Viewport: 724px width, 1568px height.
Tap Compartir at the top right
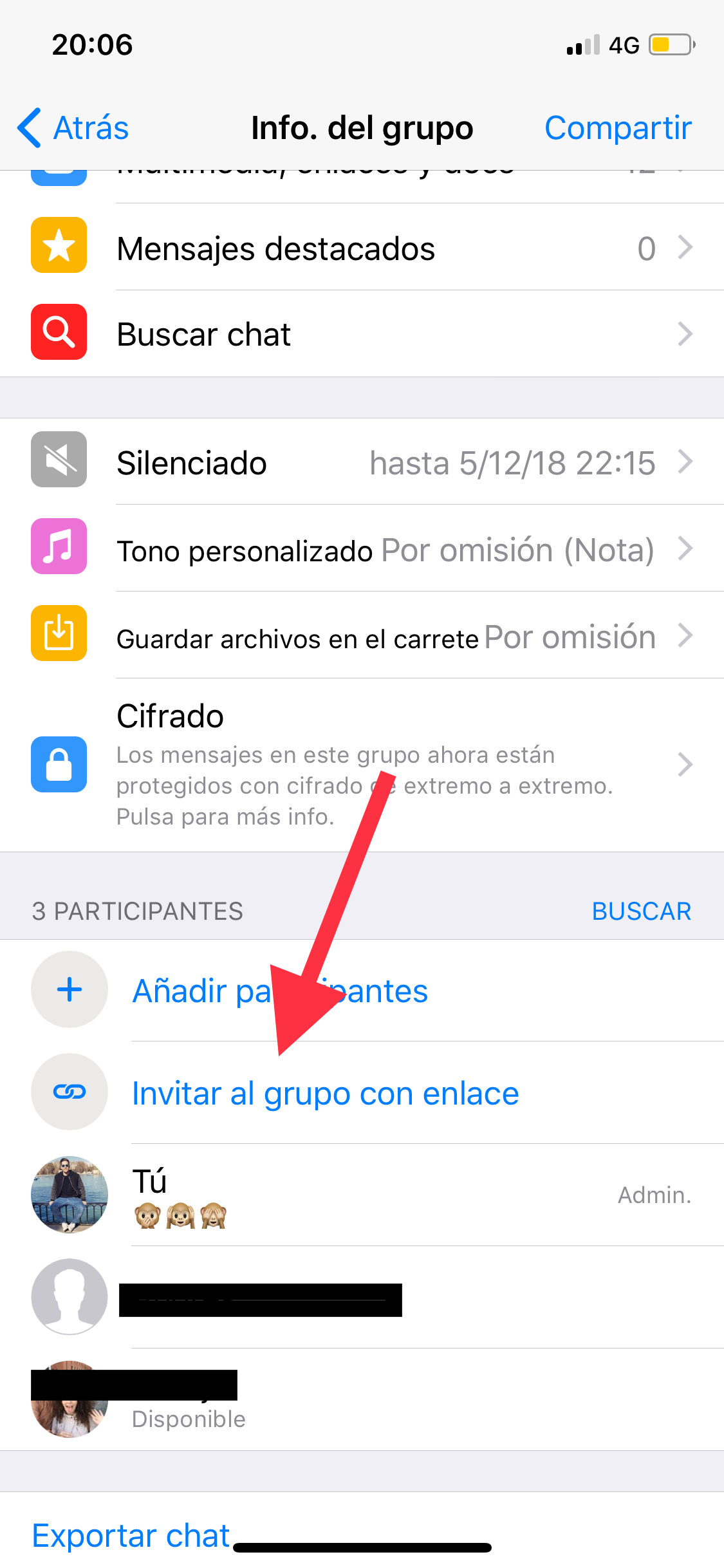(x=618, y=127)
